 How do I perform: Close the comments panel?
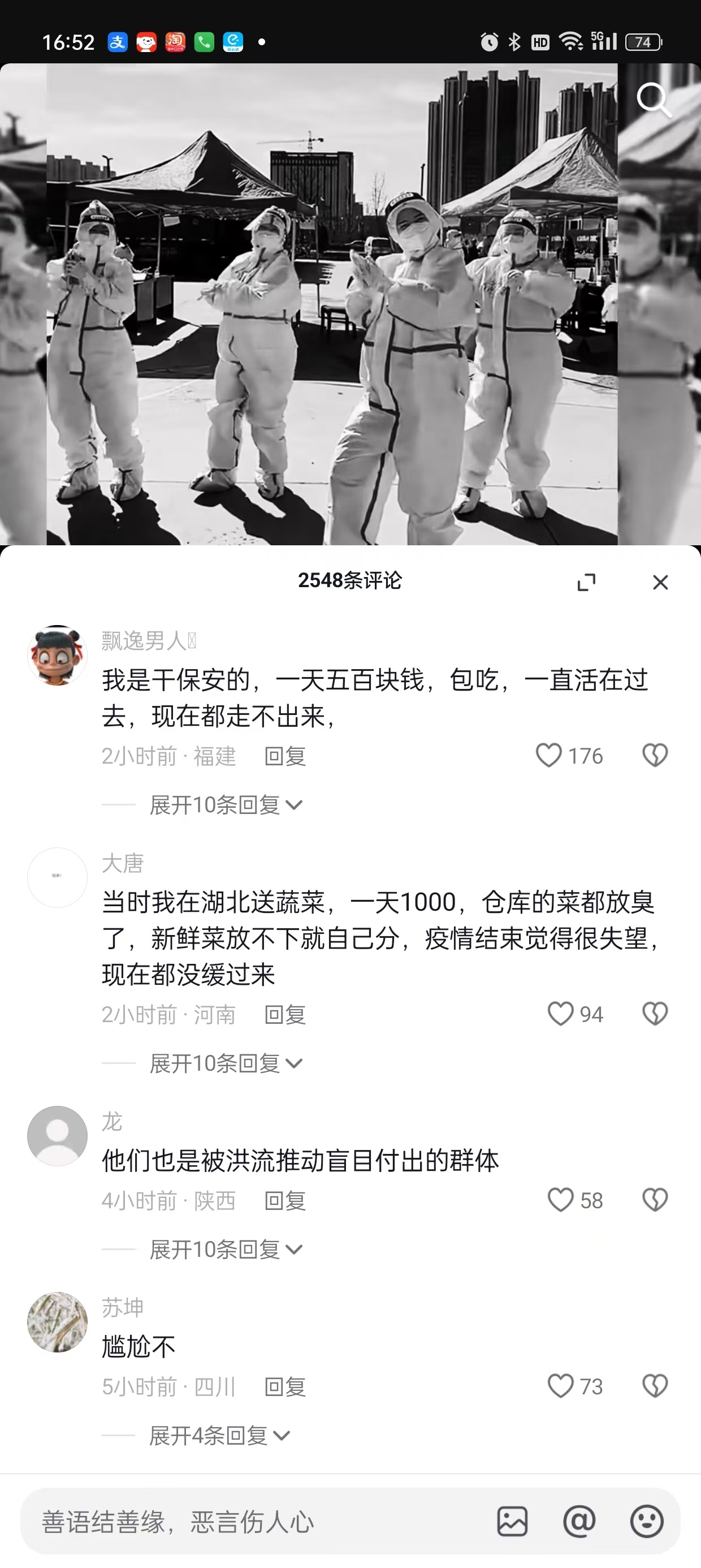660,582
